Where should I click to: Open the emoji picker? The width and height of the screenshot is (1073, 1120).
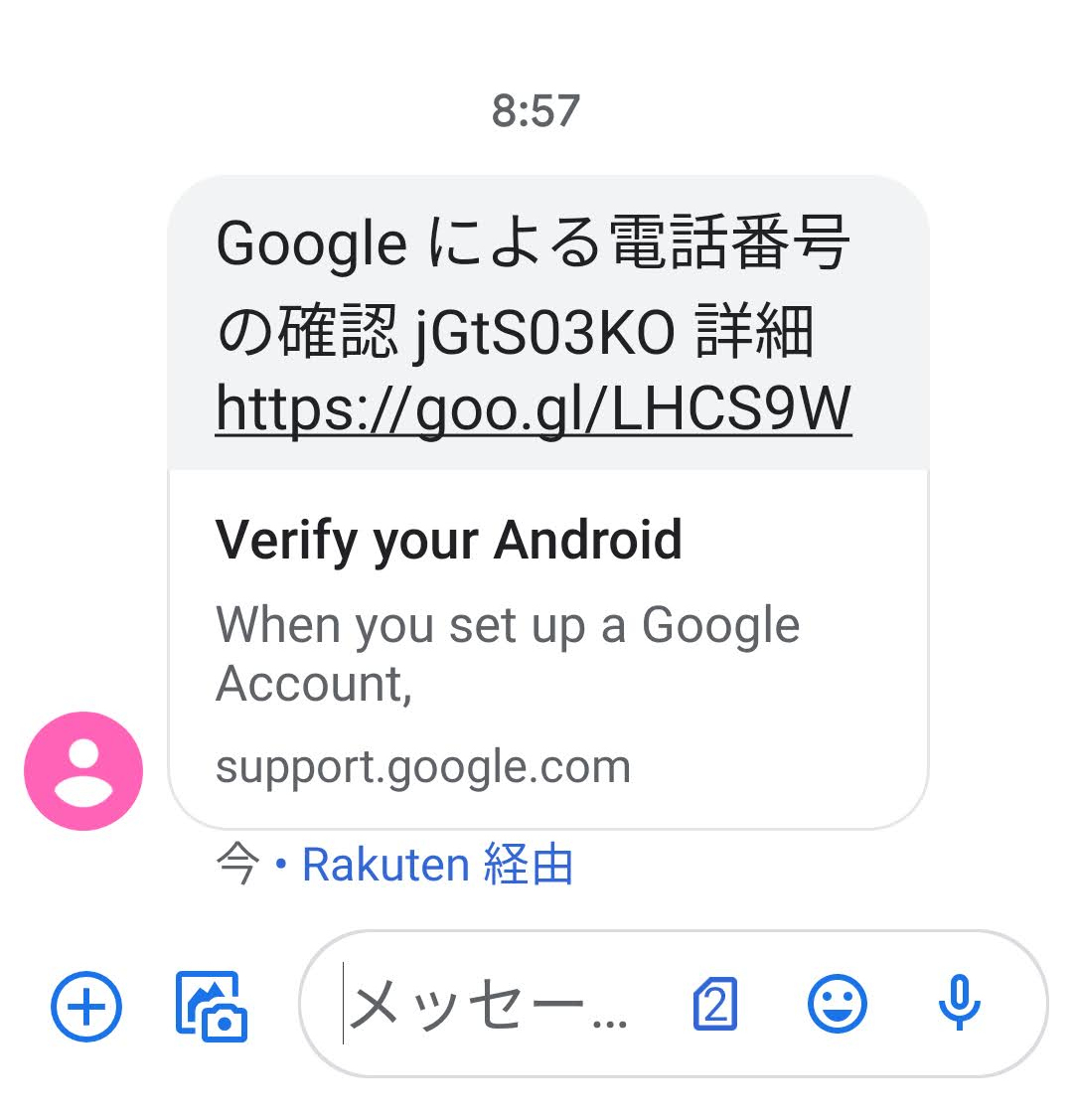[x=837, y=1005]
